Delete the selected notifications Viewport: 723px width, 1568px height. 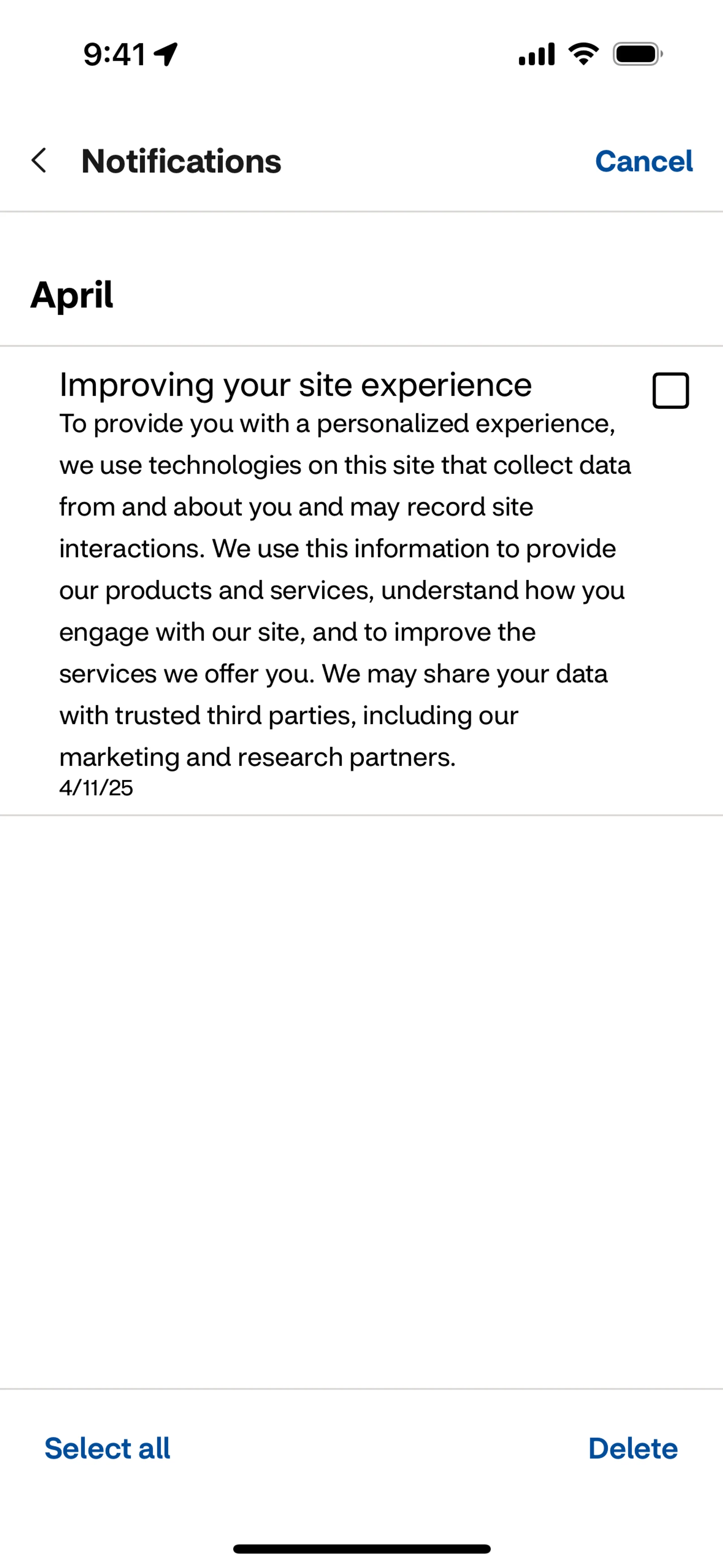pyautogui.click(x=633, y=1448)
